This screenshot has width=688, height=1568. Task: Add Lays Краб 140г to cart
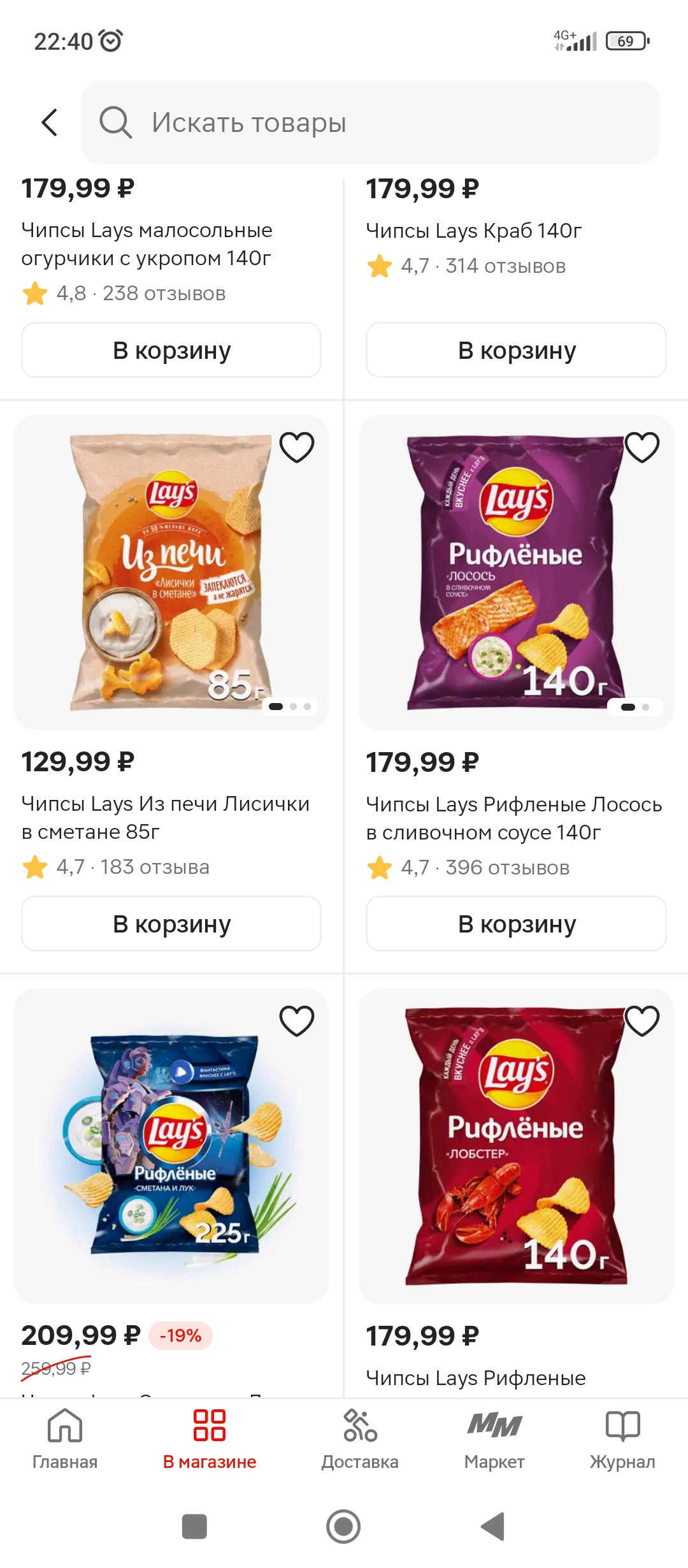(516, 351)
